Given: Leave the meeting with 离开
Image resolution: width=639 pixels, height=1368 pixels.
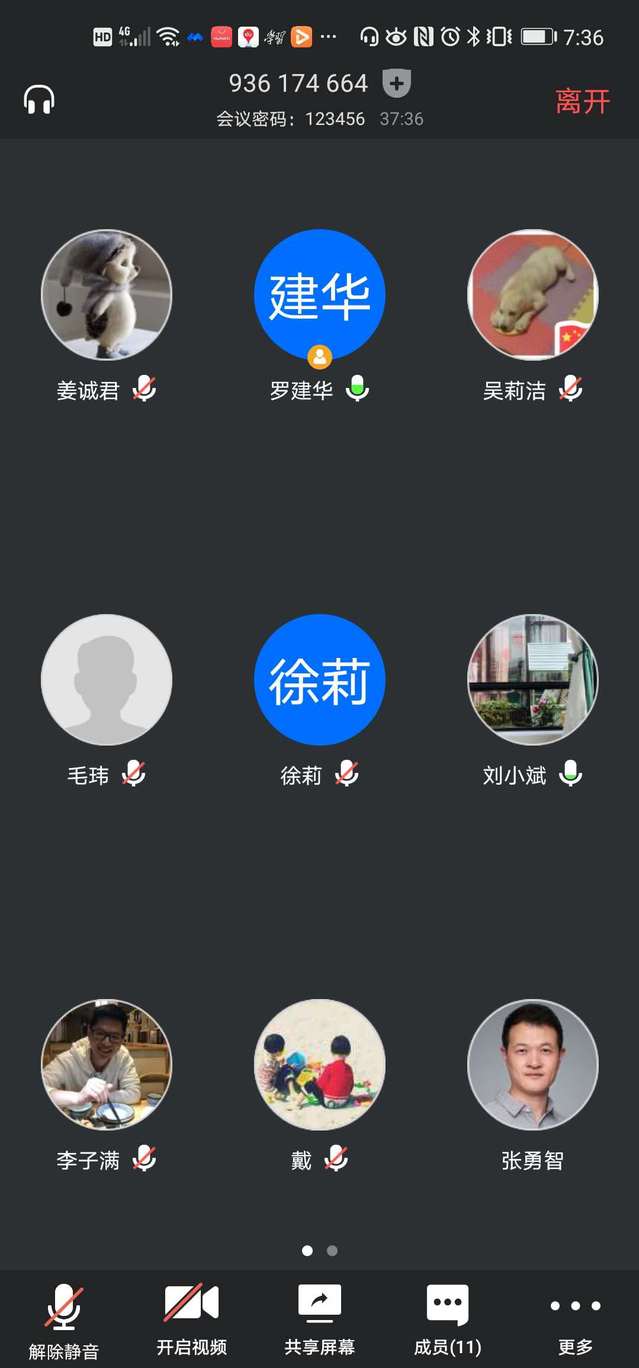Looking at the screenshot, I should (582, 101).
